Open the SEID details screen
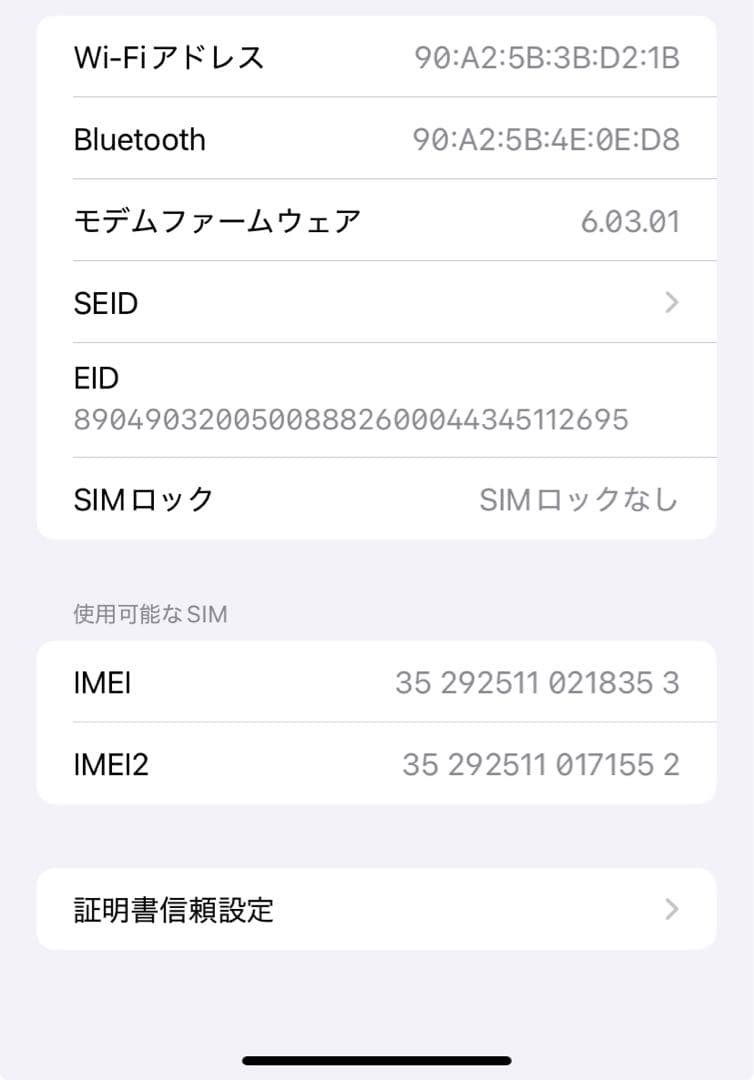The image size is (754, 1080). pyautogui.click(x=377, y=303)
